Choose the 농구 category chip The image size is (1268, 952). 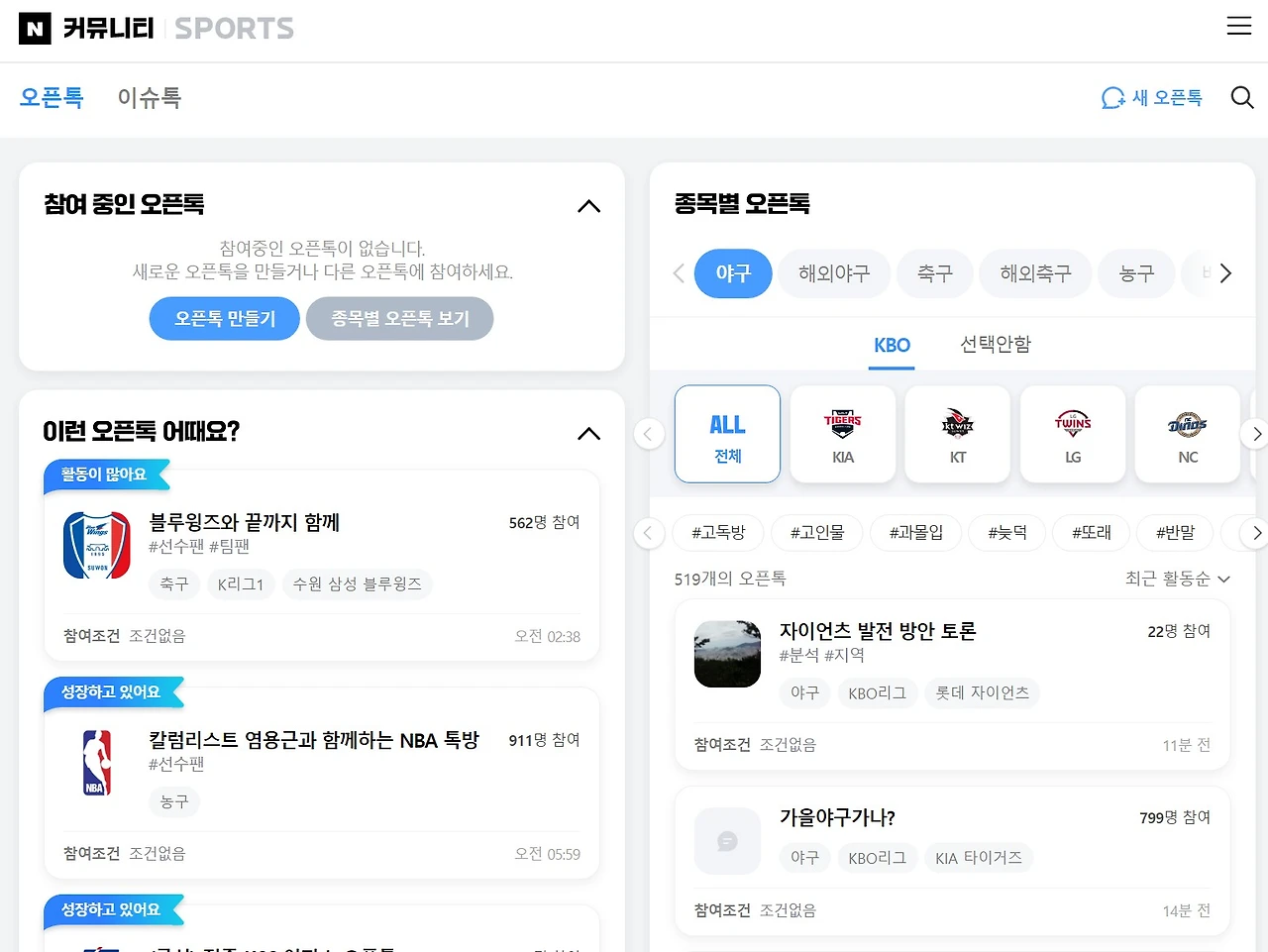[1136, 273]
